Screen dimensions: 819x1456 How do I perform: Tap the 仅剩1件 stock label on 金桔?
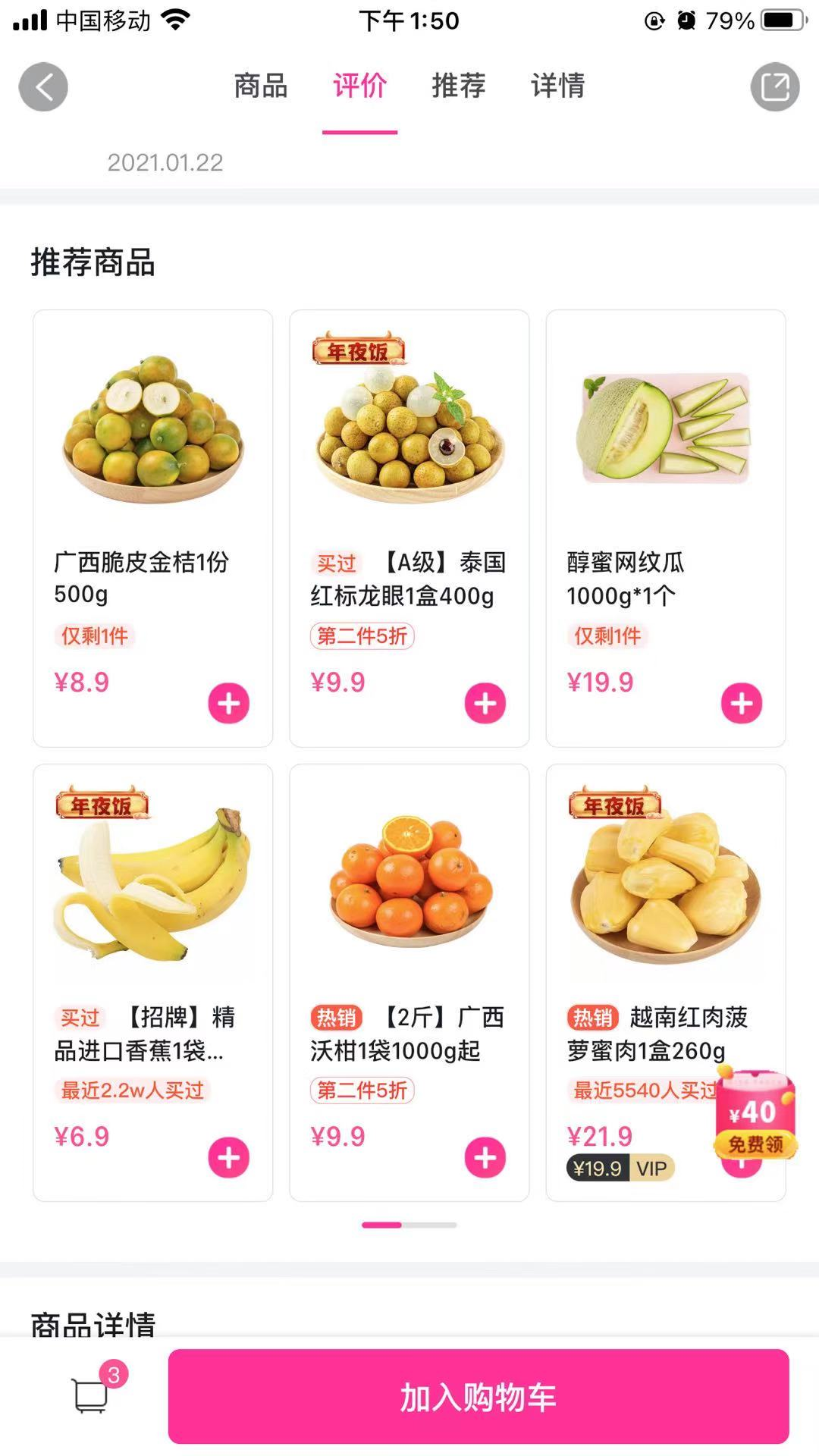(94, 635)
